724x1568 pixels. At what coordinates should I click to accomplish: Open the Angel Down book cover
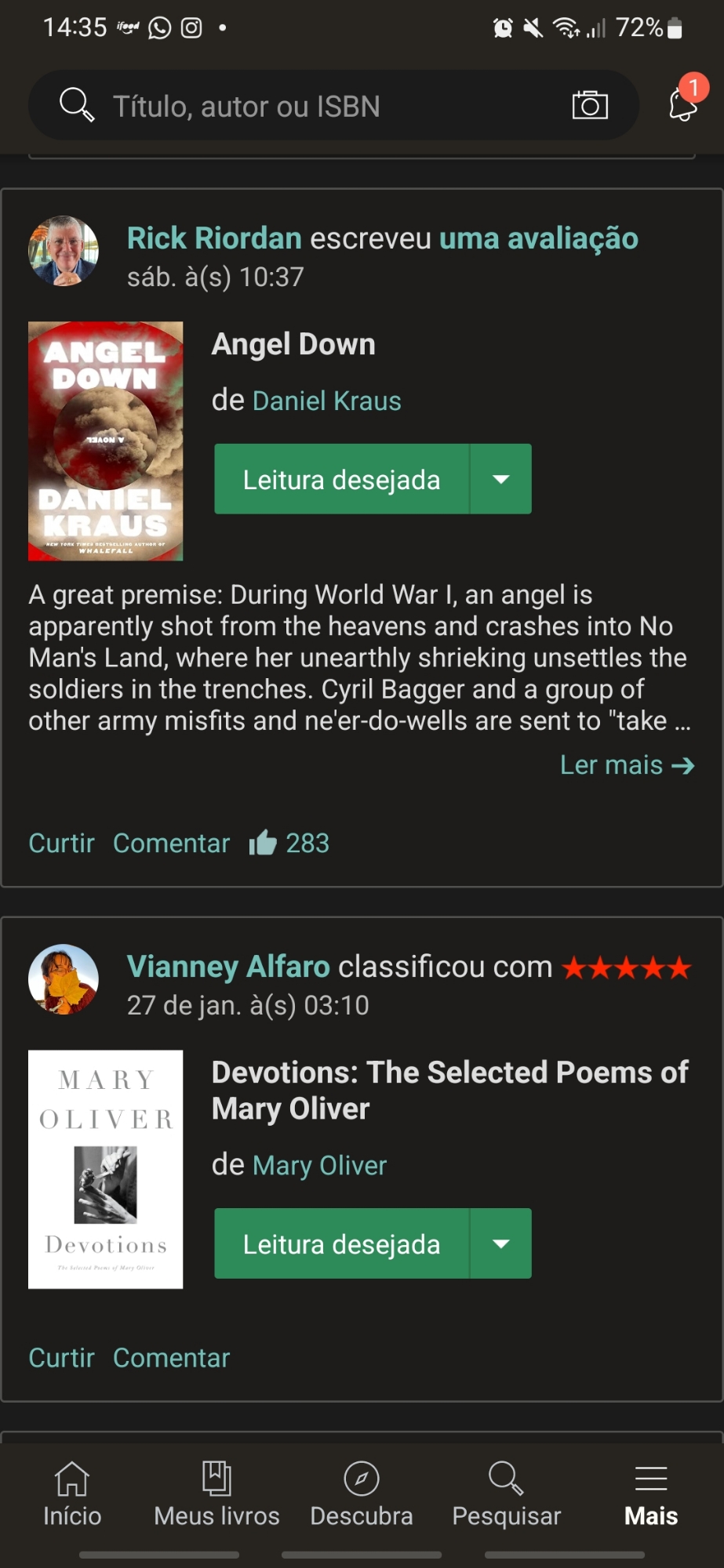(106, 441)
